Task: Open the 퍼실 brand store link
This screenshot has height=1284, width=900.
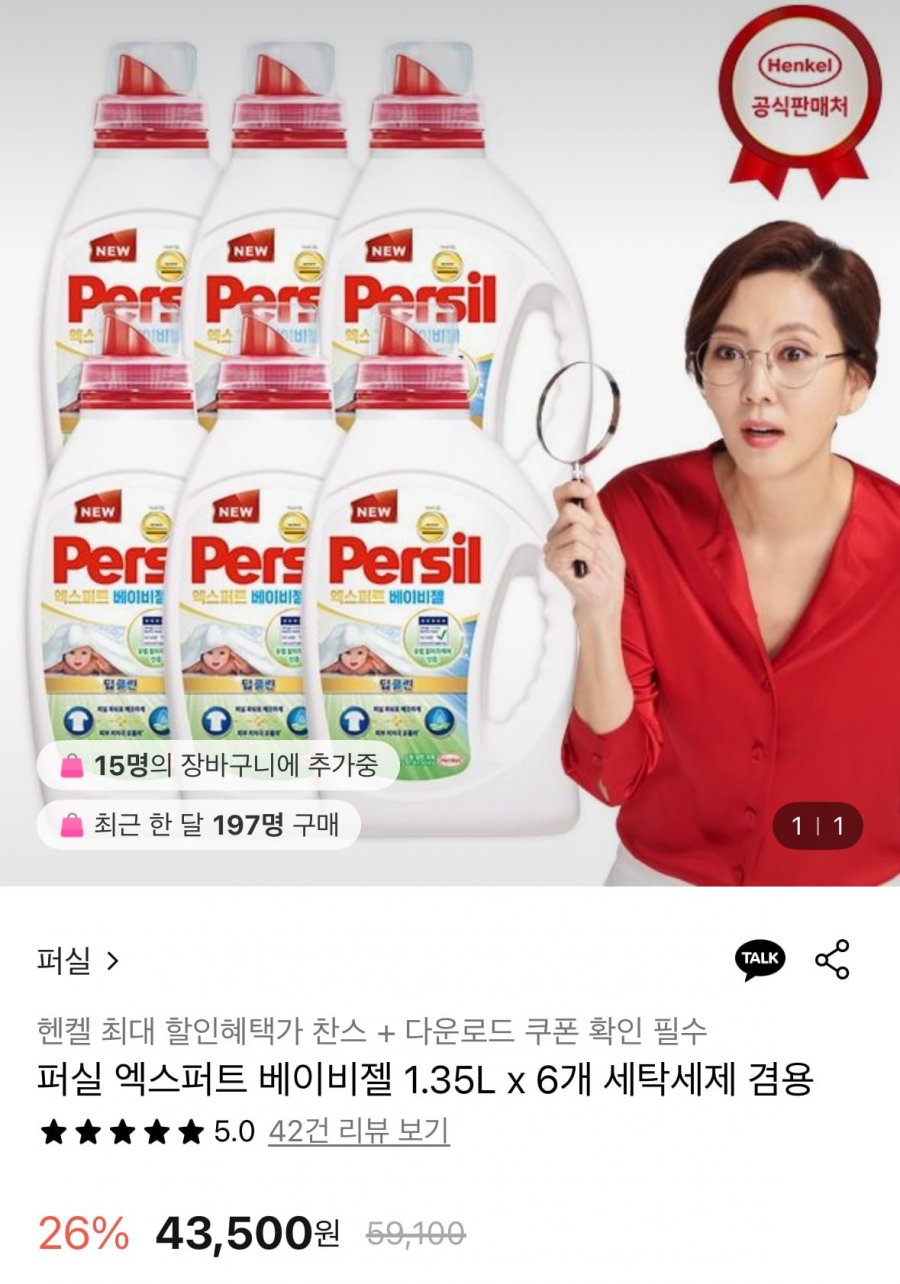Action: (x=77, y=962)
